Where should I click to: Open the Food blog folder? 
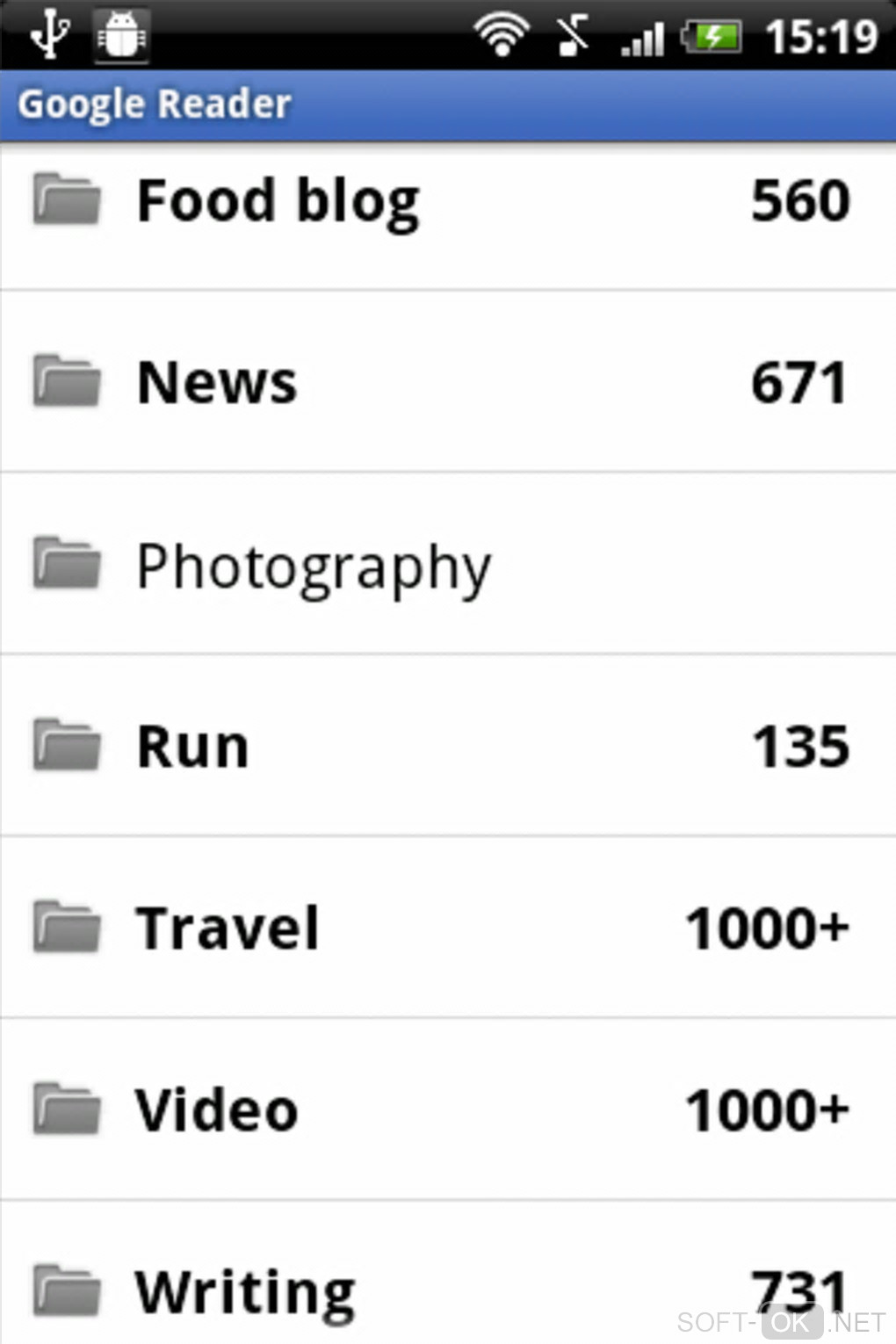click(x=278, y=201)
